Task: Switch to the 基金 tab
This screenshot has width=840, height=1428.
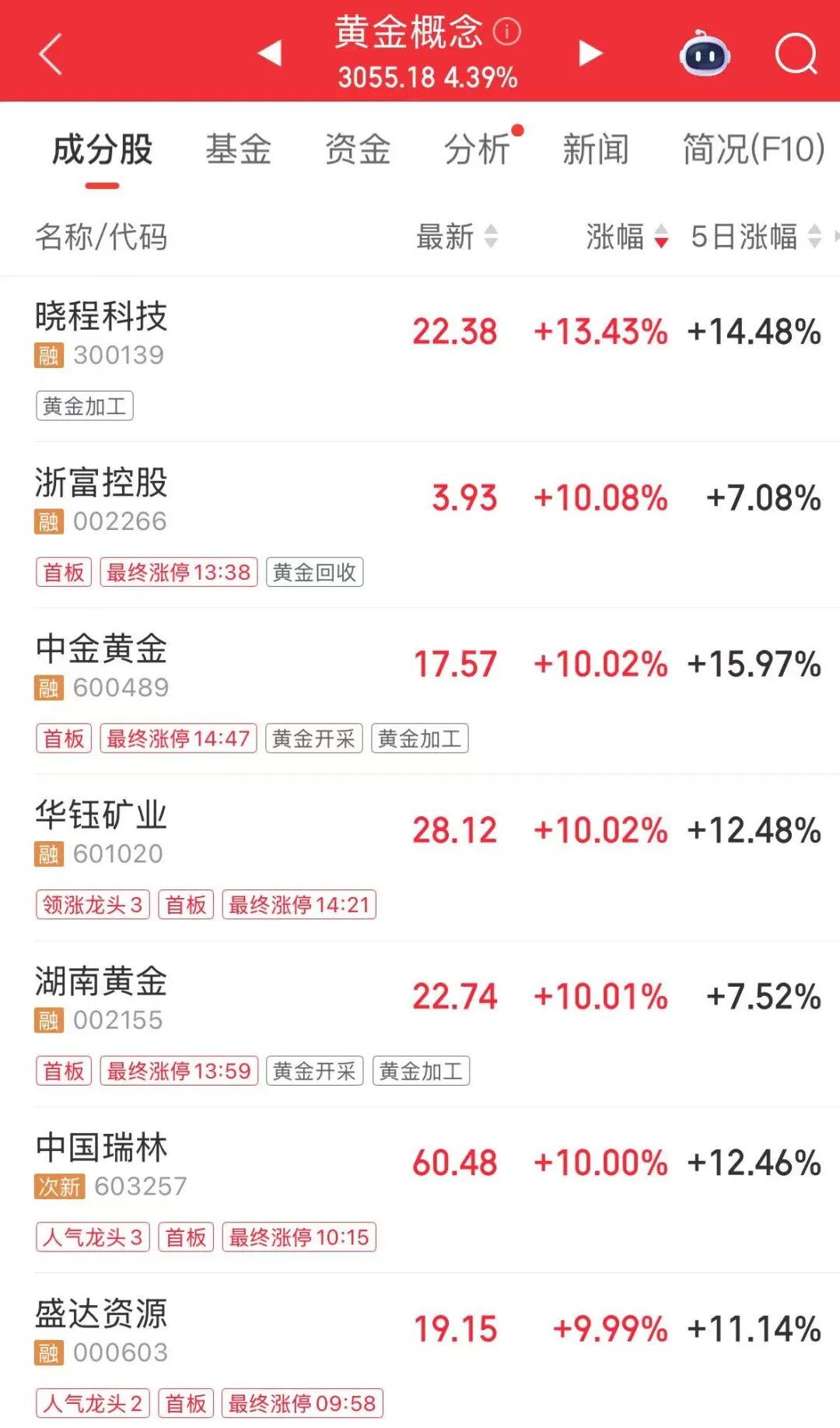Action: point(238,149)
